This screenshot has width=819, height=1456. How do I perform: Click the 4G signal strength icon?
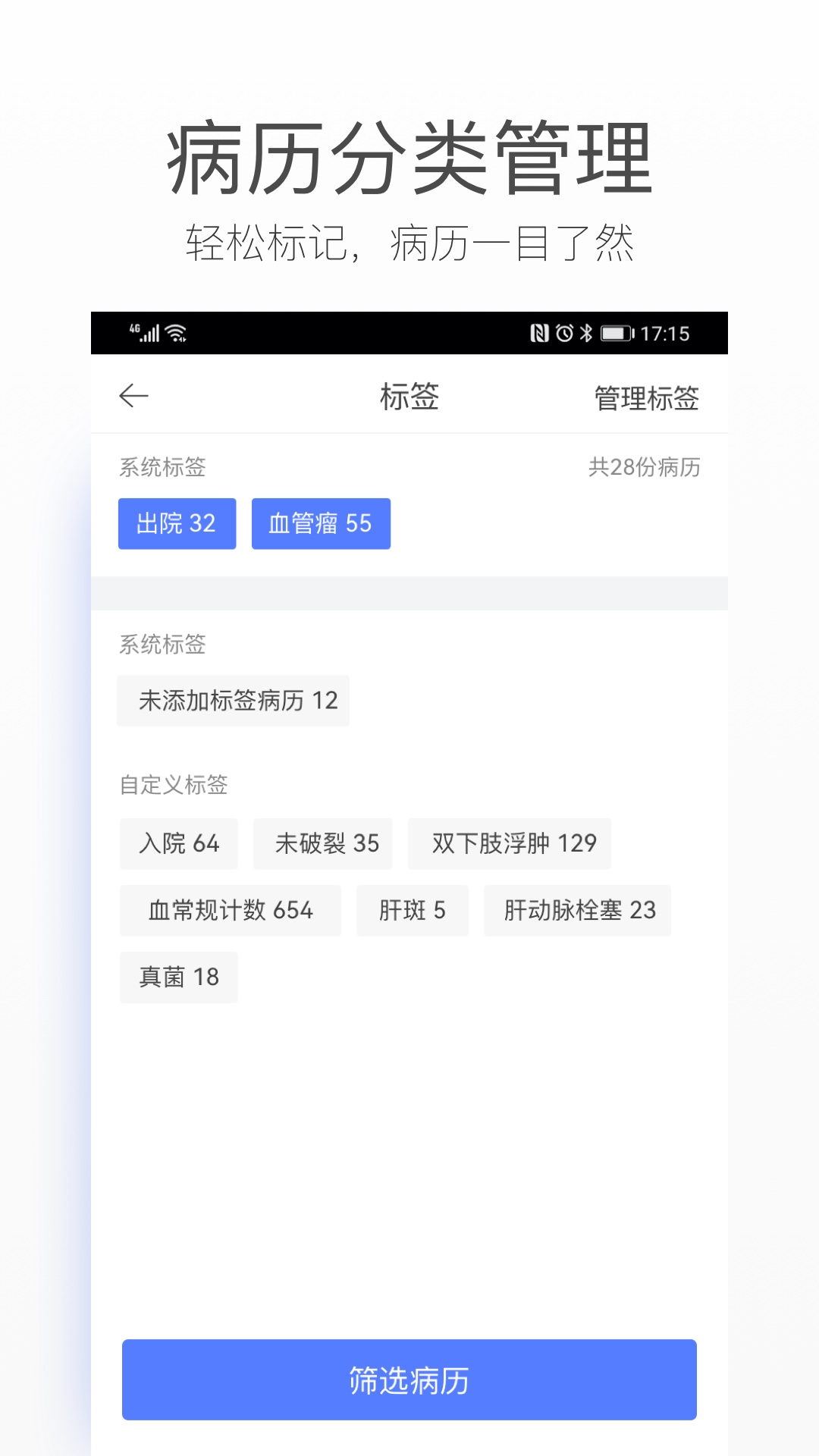tap(144, 332)
